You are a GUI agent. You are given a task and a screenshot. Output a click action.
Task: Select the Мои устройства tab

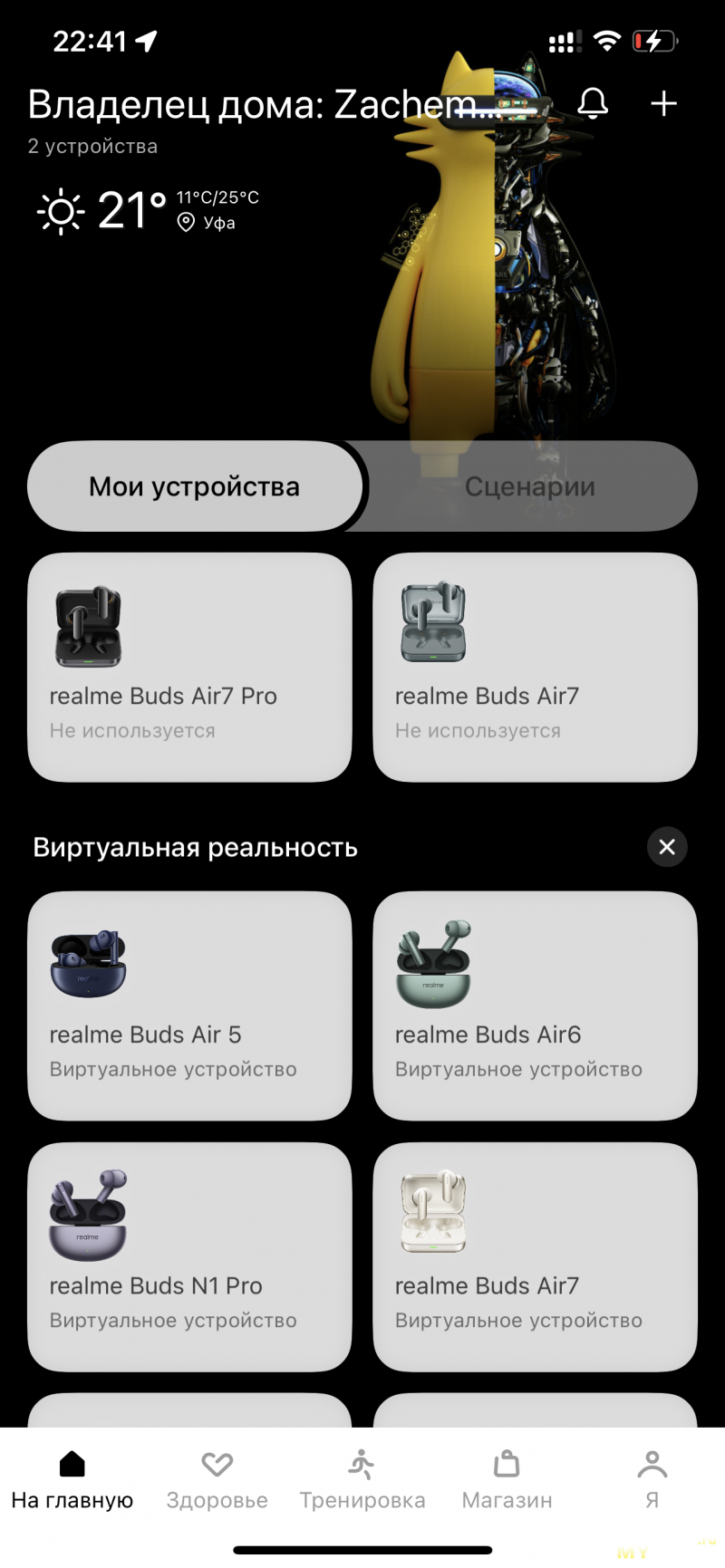[x=195, y=486]
